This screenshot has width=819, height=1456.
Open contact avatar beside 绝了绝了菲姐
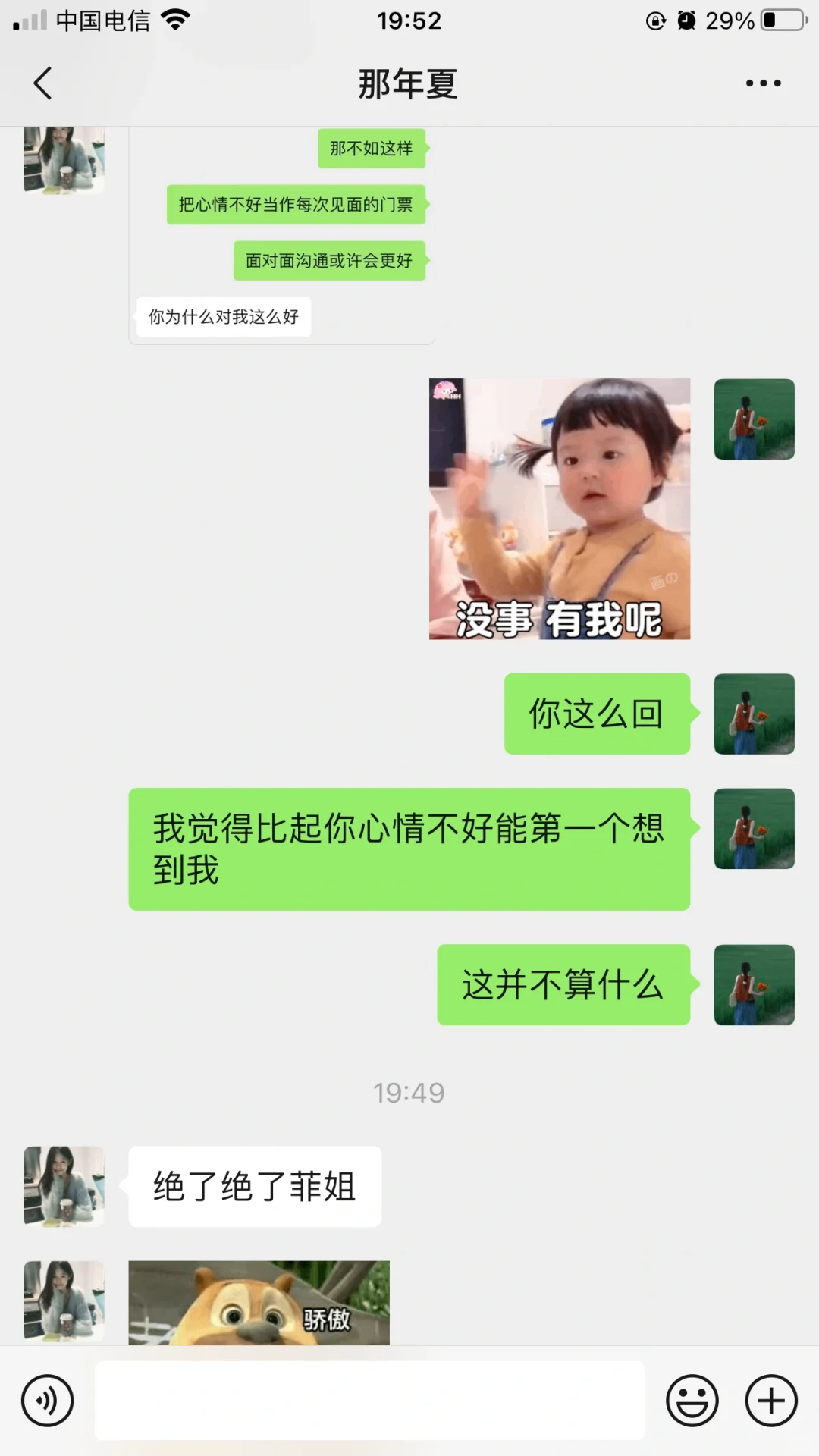64,1186
